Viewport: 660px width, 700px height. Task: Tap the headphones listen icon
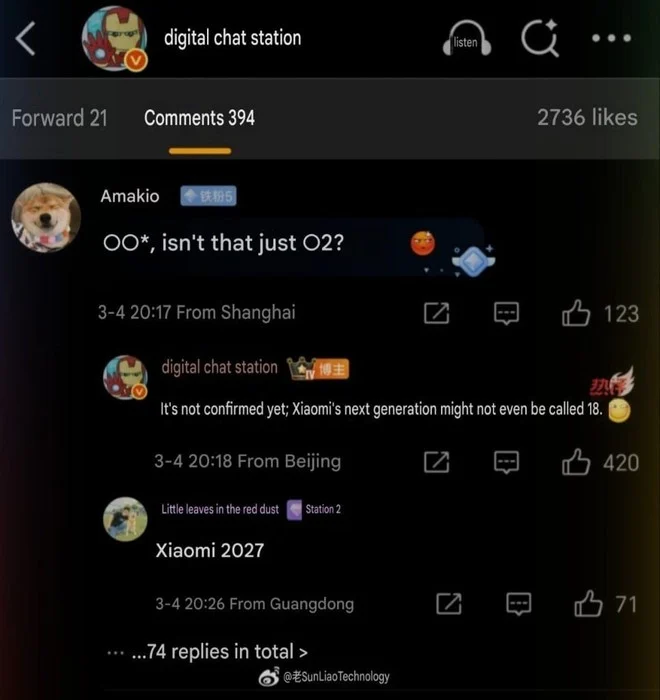(x=464, y=41)
